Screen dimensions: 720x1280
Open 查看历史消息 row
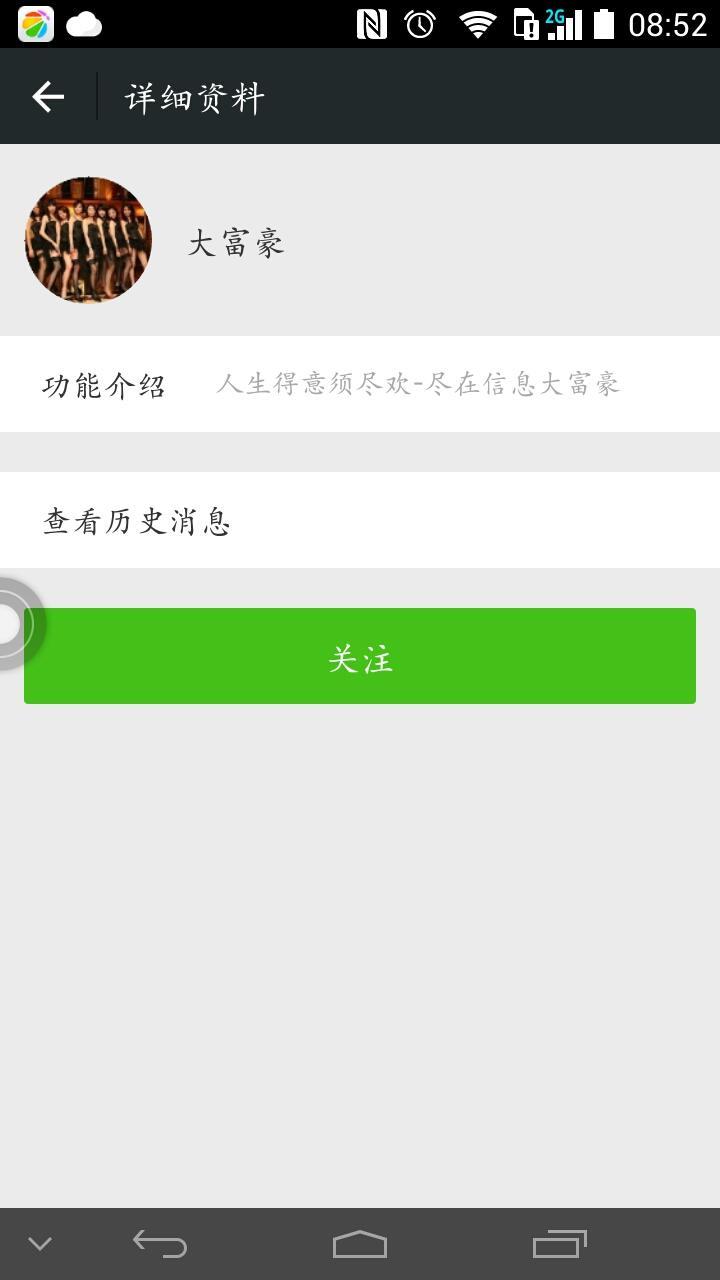click(x=360, y=520)
